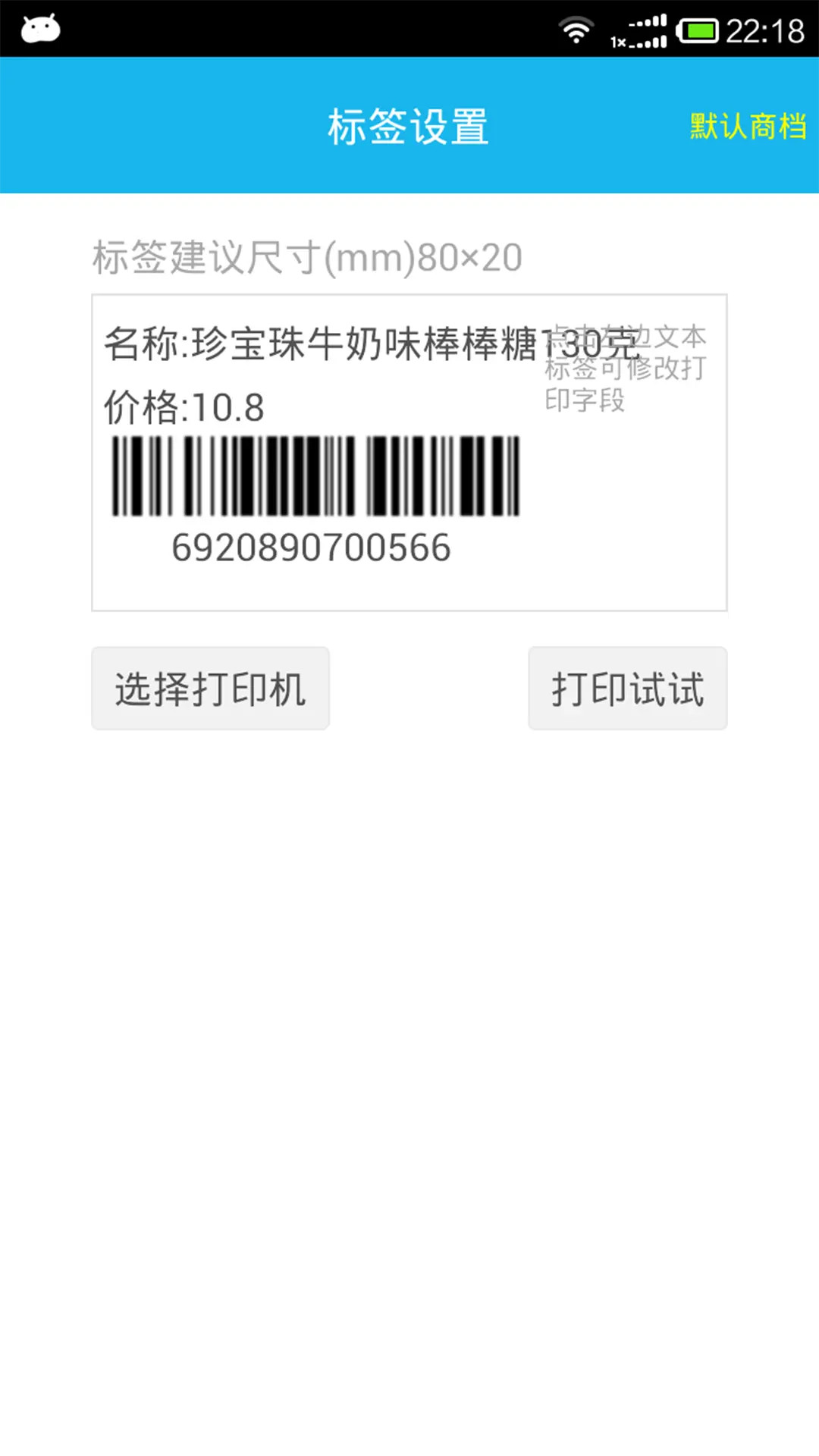Viewport: 819px width, 1456px height.
Task: Tap 打印试试 to test print
Action: (627, 689)
